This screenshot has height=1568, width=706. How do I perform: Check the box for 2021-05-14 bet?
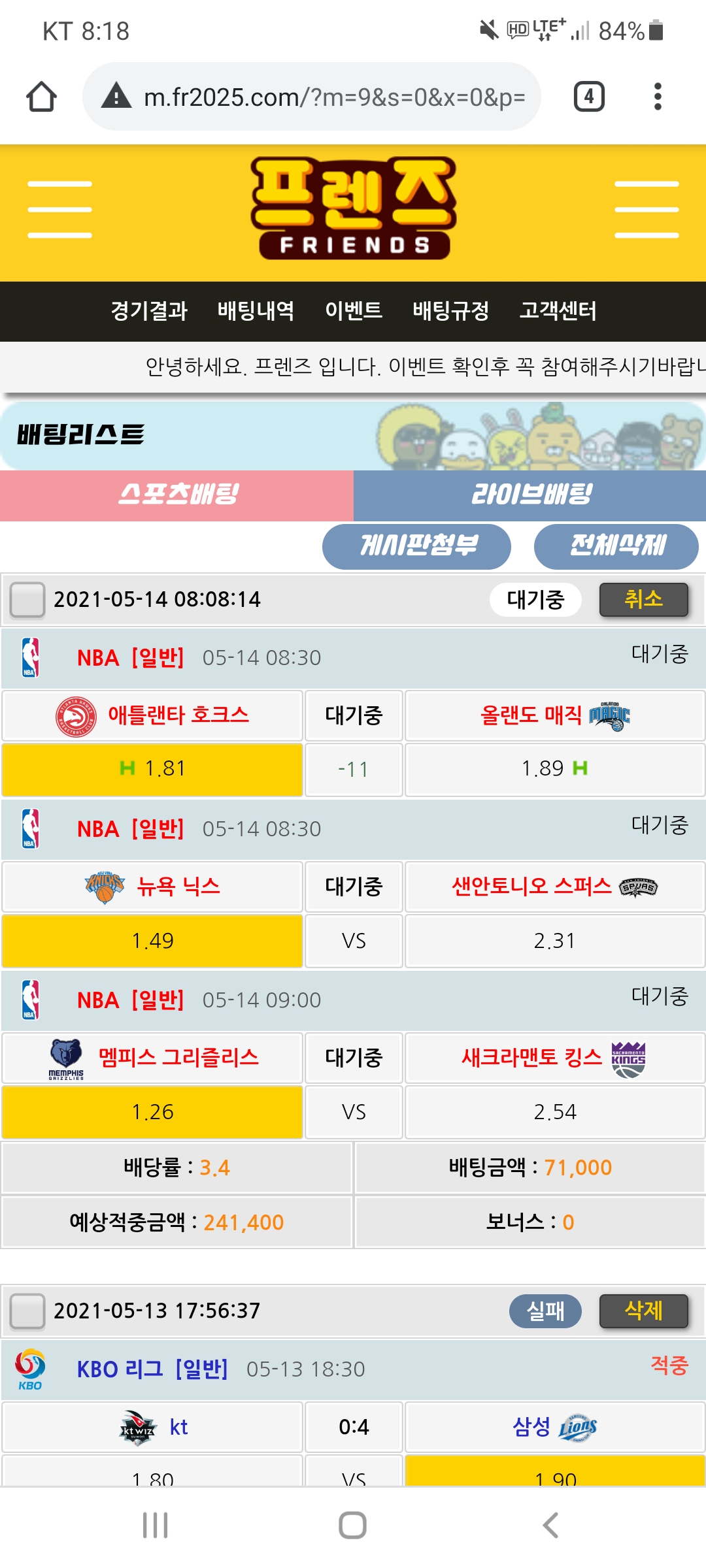click(x=27, y=600)
